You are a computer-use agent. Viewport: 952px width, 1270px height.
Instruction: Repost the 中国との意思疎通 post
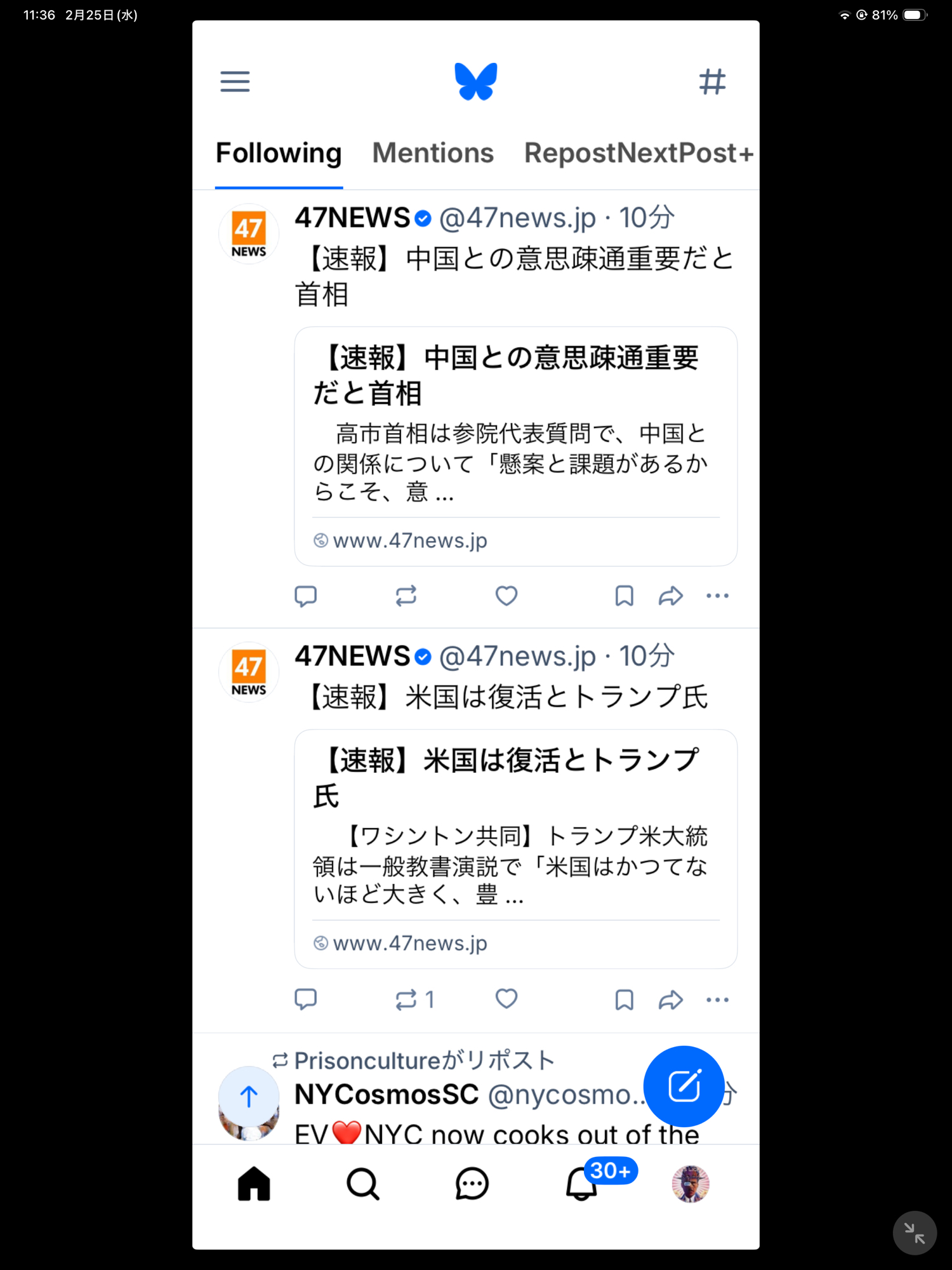click(406, 596)
